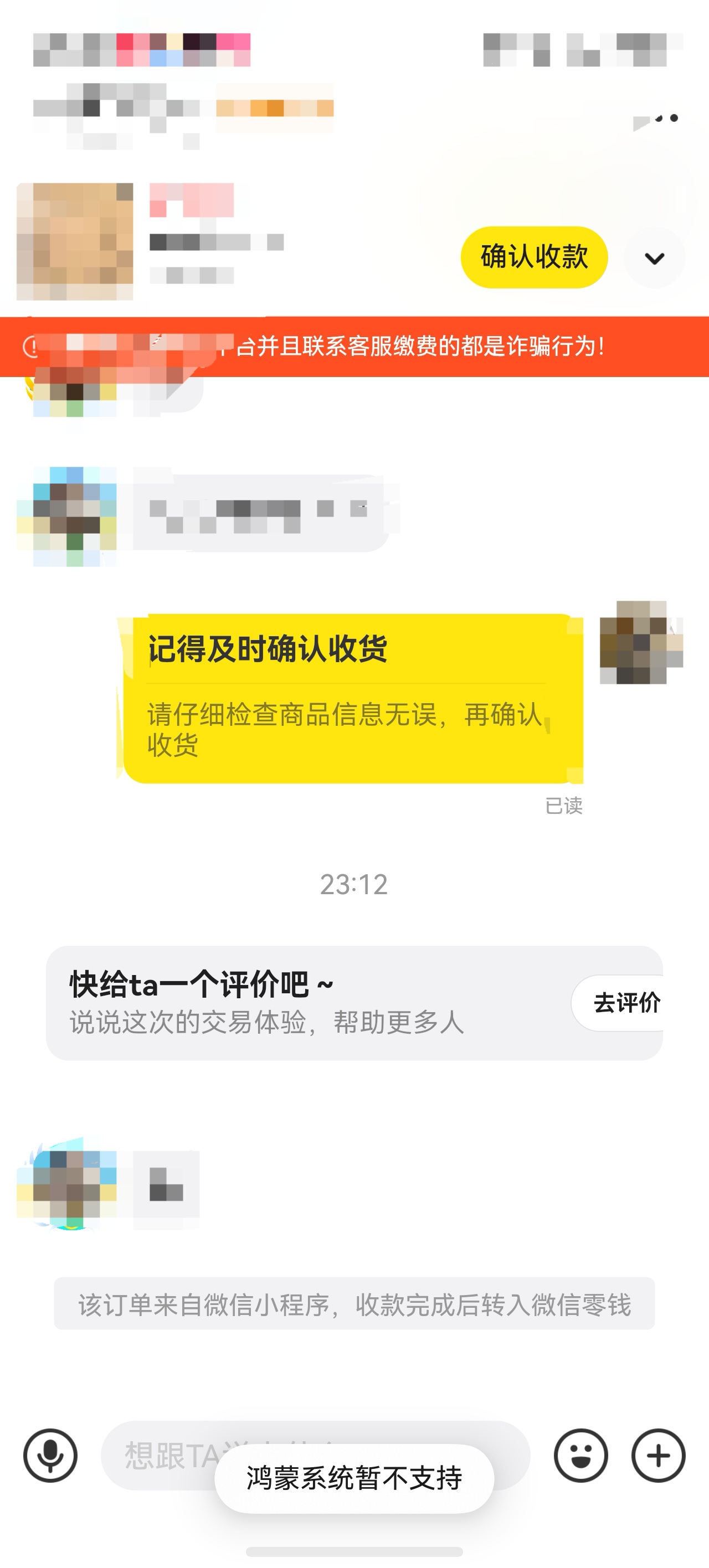Open the emoji picker

pyautogui.click(x=580, y=1456)
